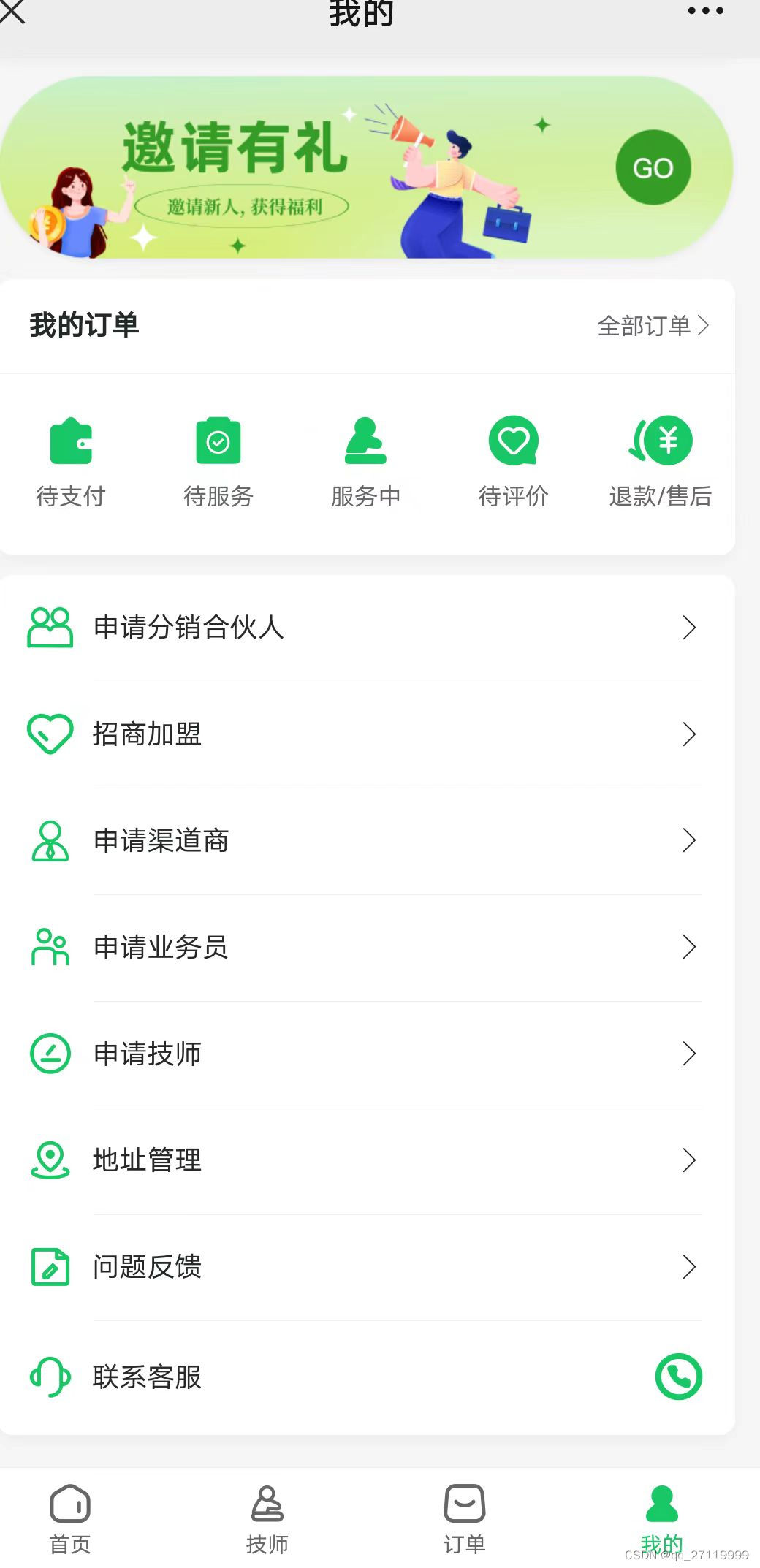Open the three-dot overflow menu
Image resolution: width=760 pixels, height=1568 pixels.
(x=705, y=11)
